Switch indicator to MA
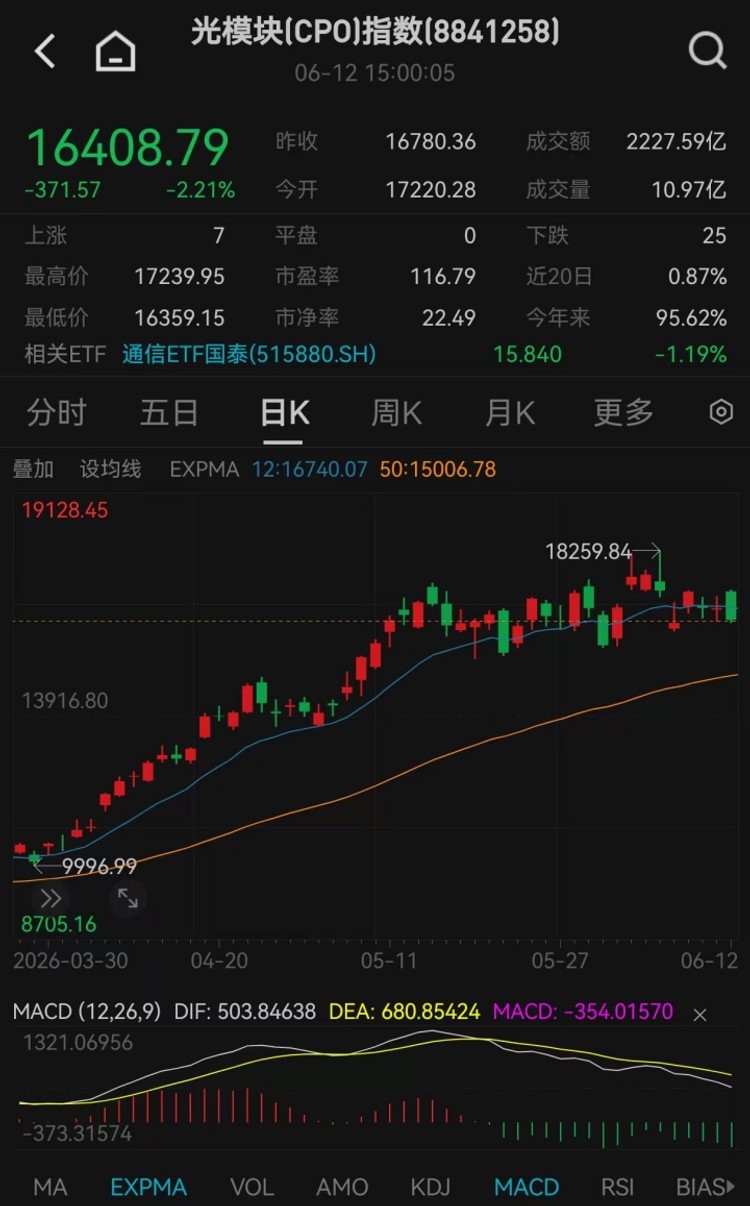Viewport: 750px width, 1206px height. pyautogui.click(x=50, y=1187)
